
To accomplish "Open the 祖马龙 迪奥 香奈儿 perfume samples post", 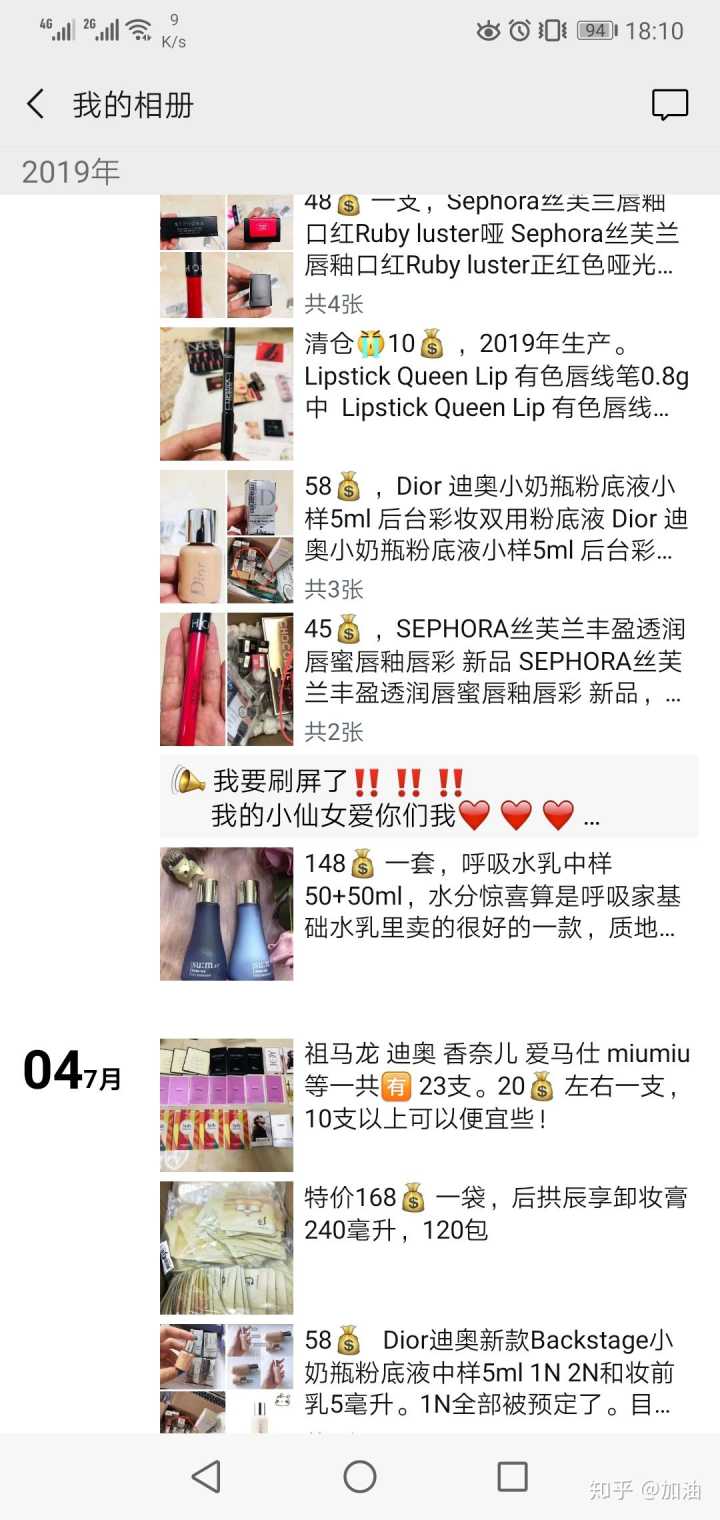I will coord(495,1086).
